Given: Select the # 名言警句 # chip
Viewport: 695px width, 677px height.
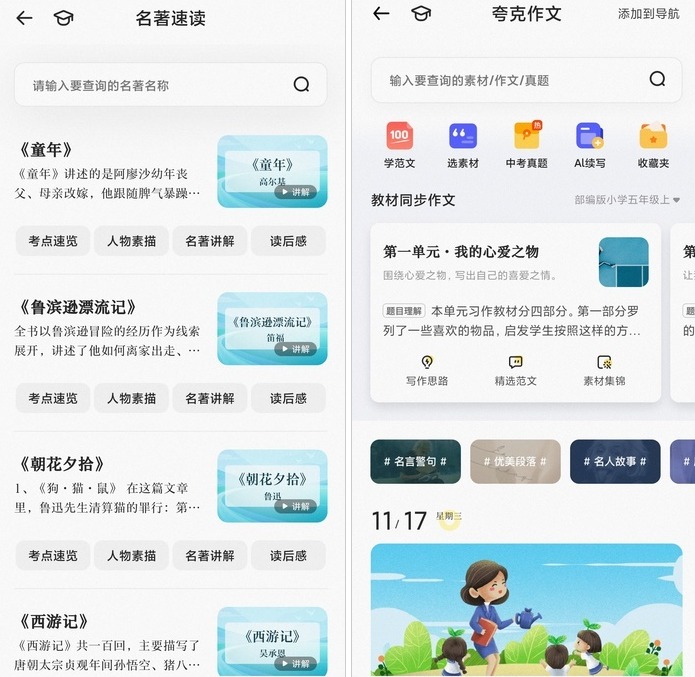Looking at the screenshot, I should click(415, 462).
